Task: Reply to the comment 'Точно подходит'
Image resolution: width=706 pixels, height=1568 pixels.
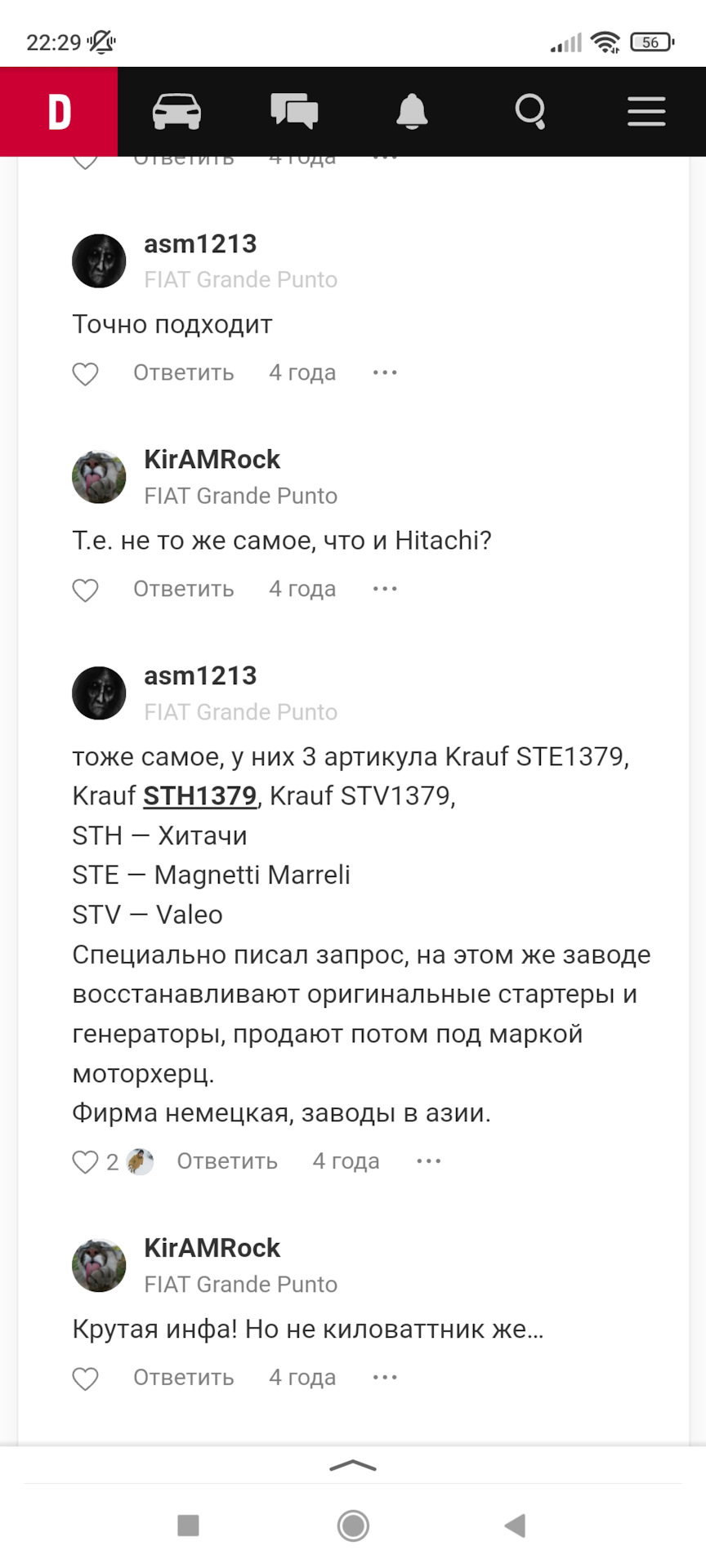Action: coord(184,373)
